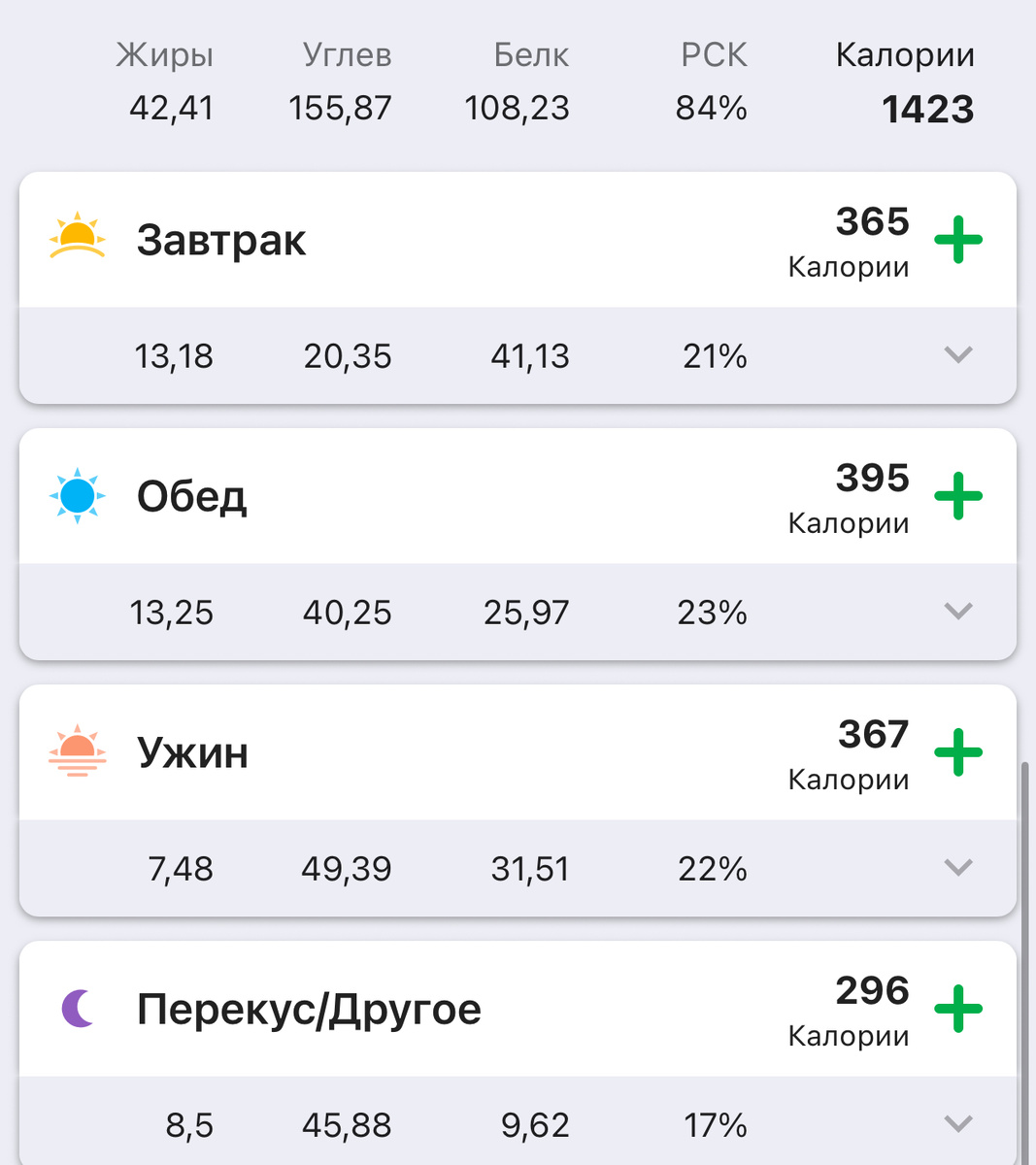
Task: Click the plus icon in the Обед card
Action: 959,496
